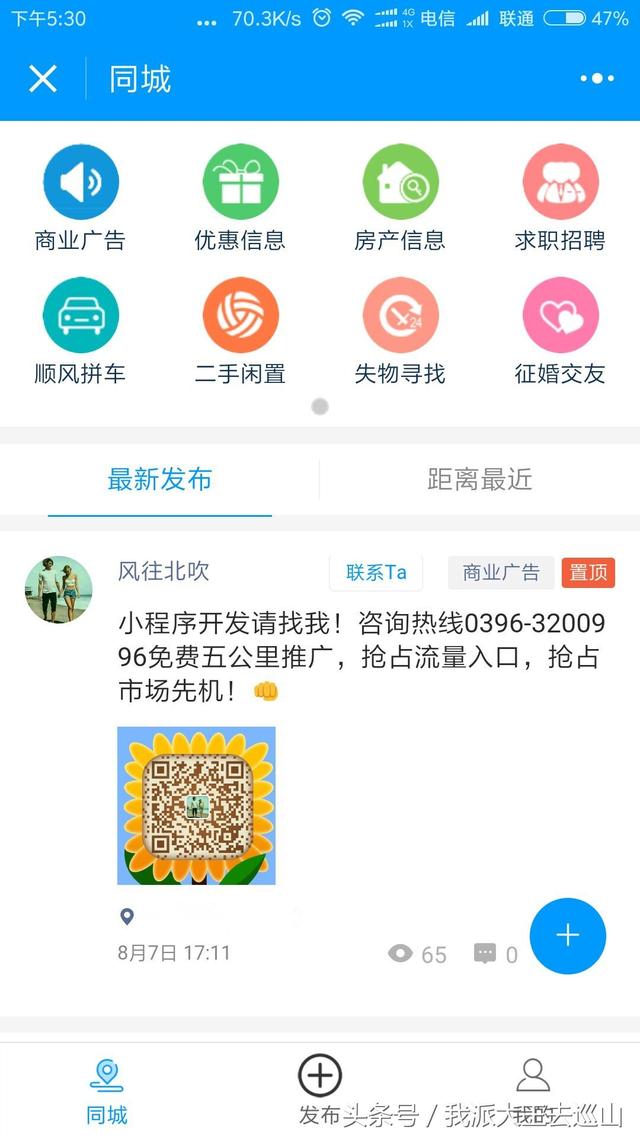Open the 商业广告 category
640x1138 pixels.
click(81, 197)
